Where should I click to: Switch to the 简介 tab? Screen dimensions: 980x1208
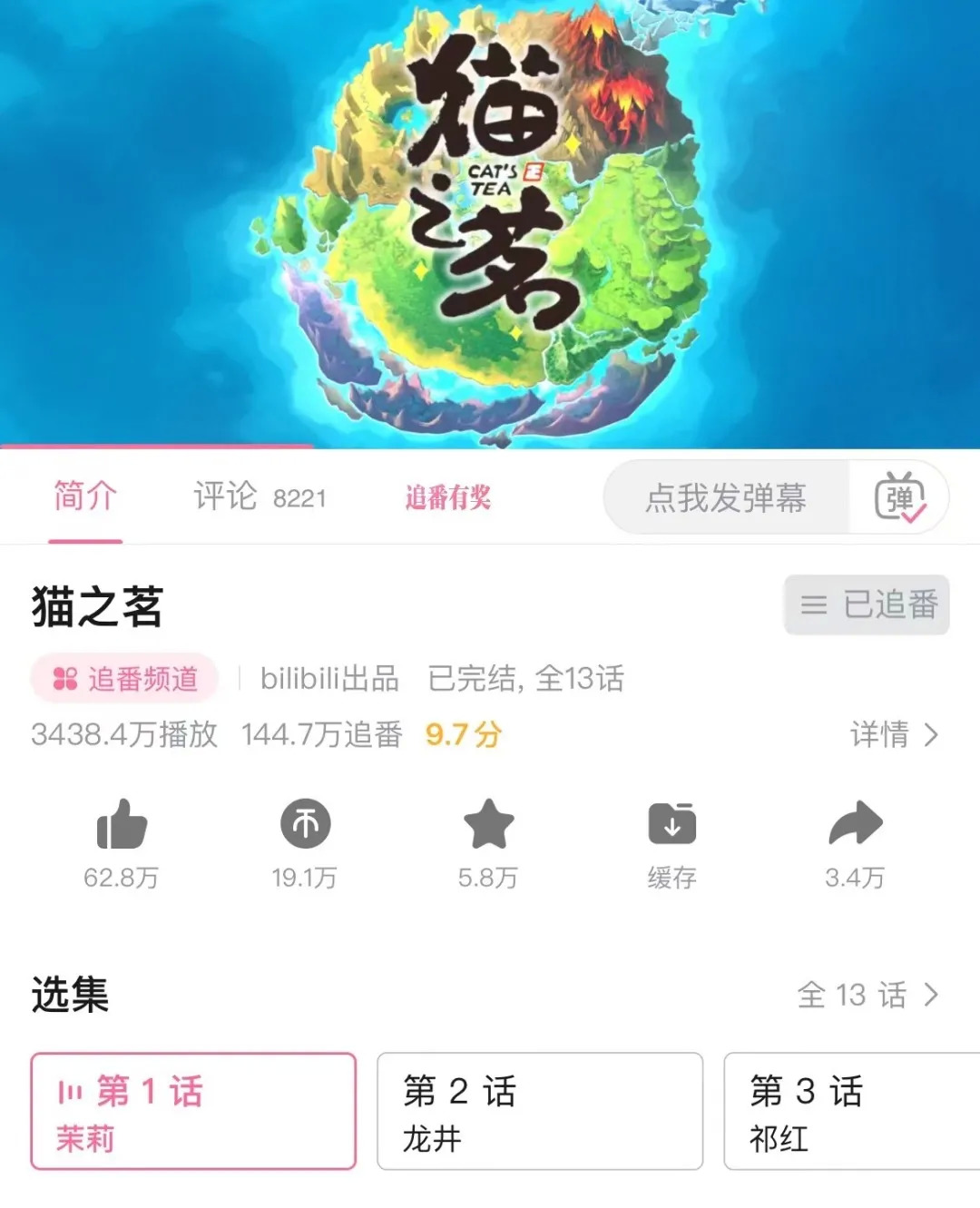tap(85, 496)
